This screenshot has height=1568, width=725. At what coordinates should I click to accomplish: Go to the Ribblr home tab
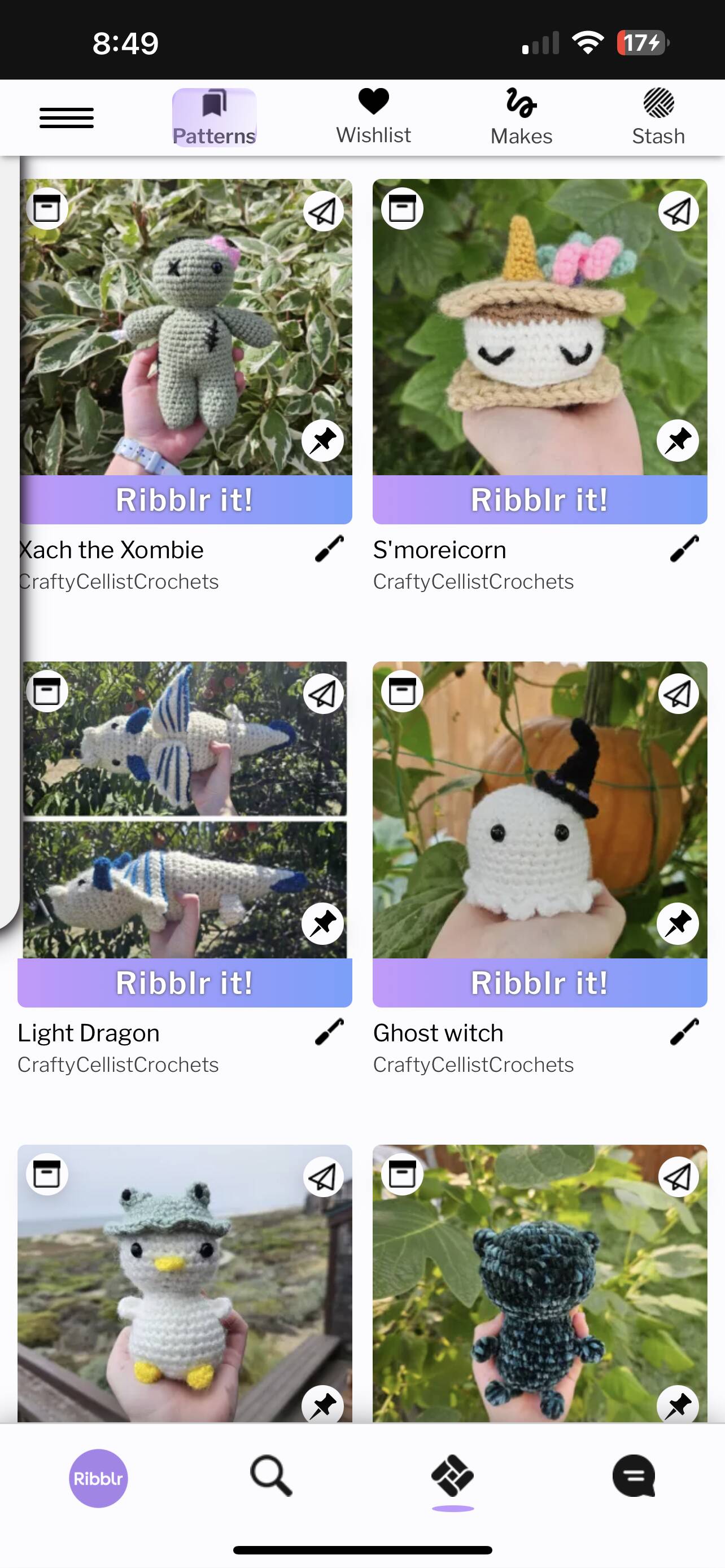coord(98,1478)
